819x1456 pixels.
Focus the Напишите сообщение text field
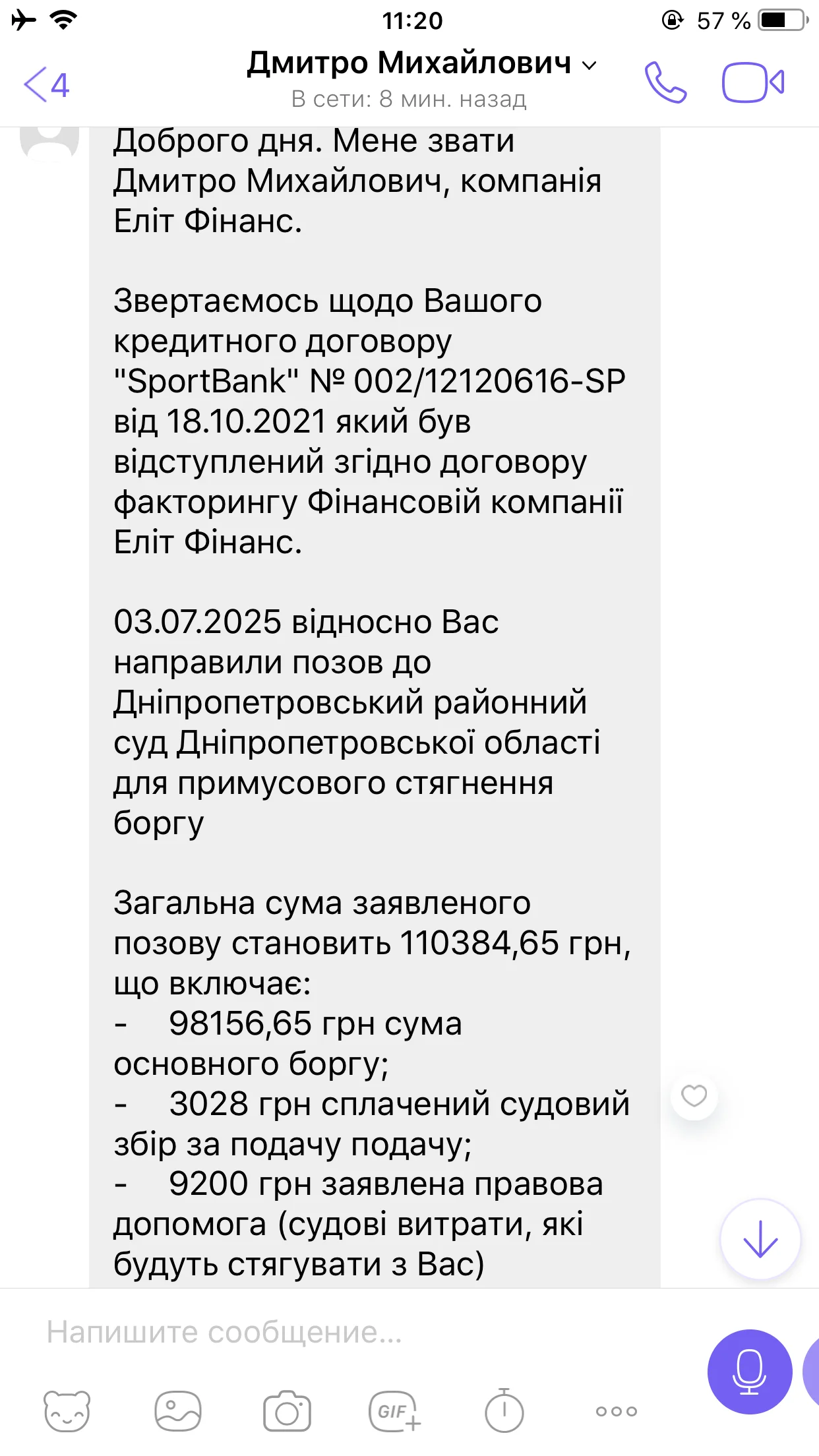pyautogui.click(x=356, y=1332)
